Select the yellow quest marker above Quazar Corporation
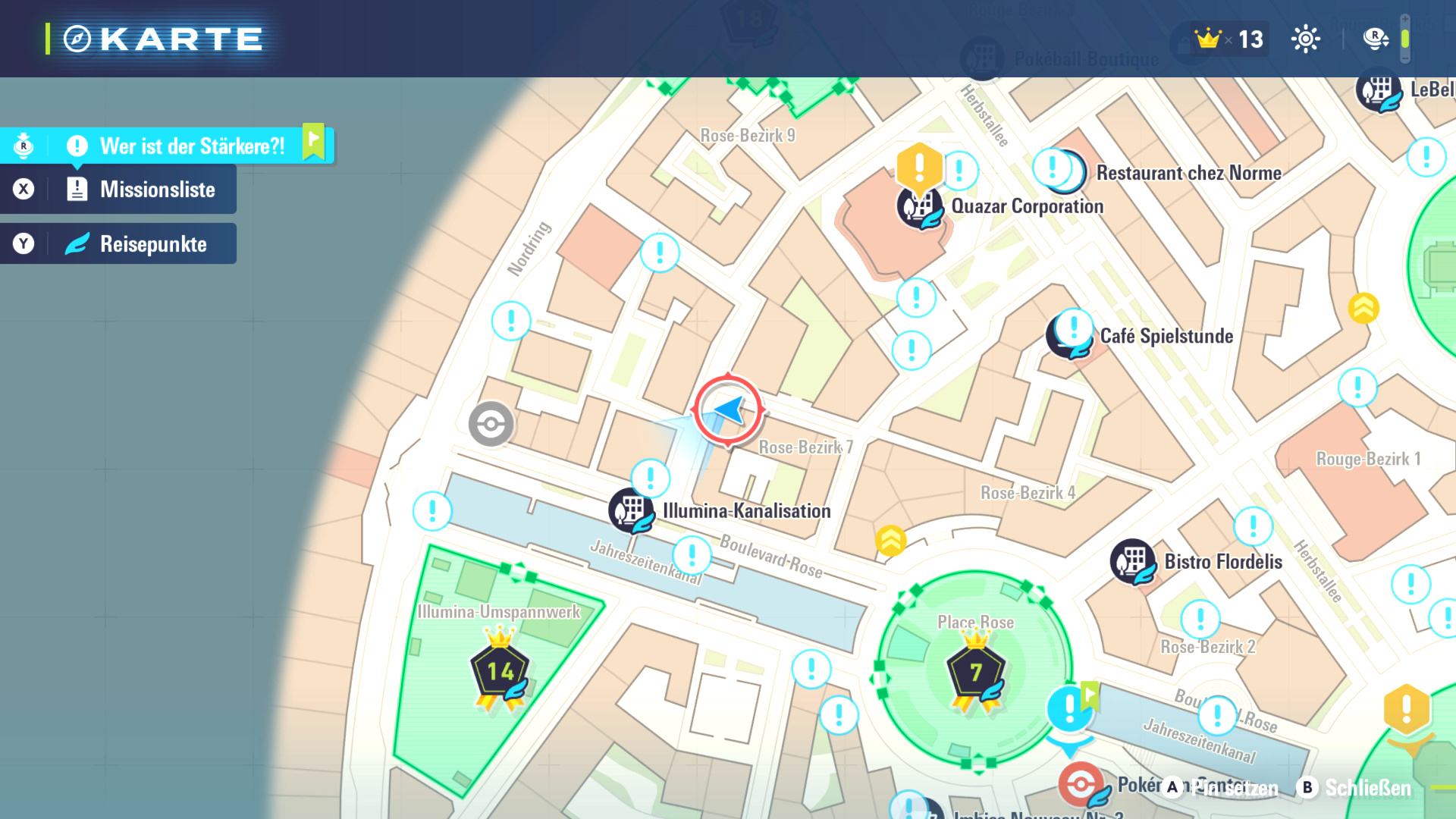 pyautogui.click(x=919, y=165)
